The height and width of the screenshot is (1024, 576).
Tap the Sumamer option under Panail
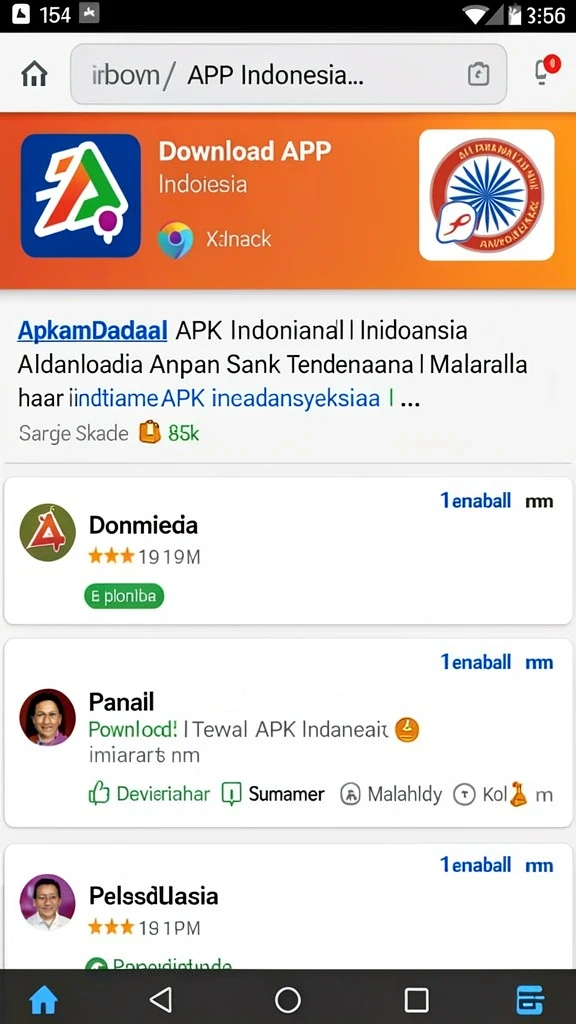273,794
